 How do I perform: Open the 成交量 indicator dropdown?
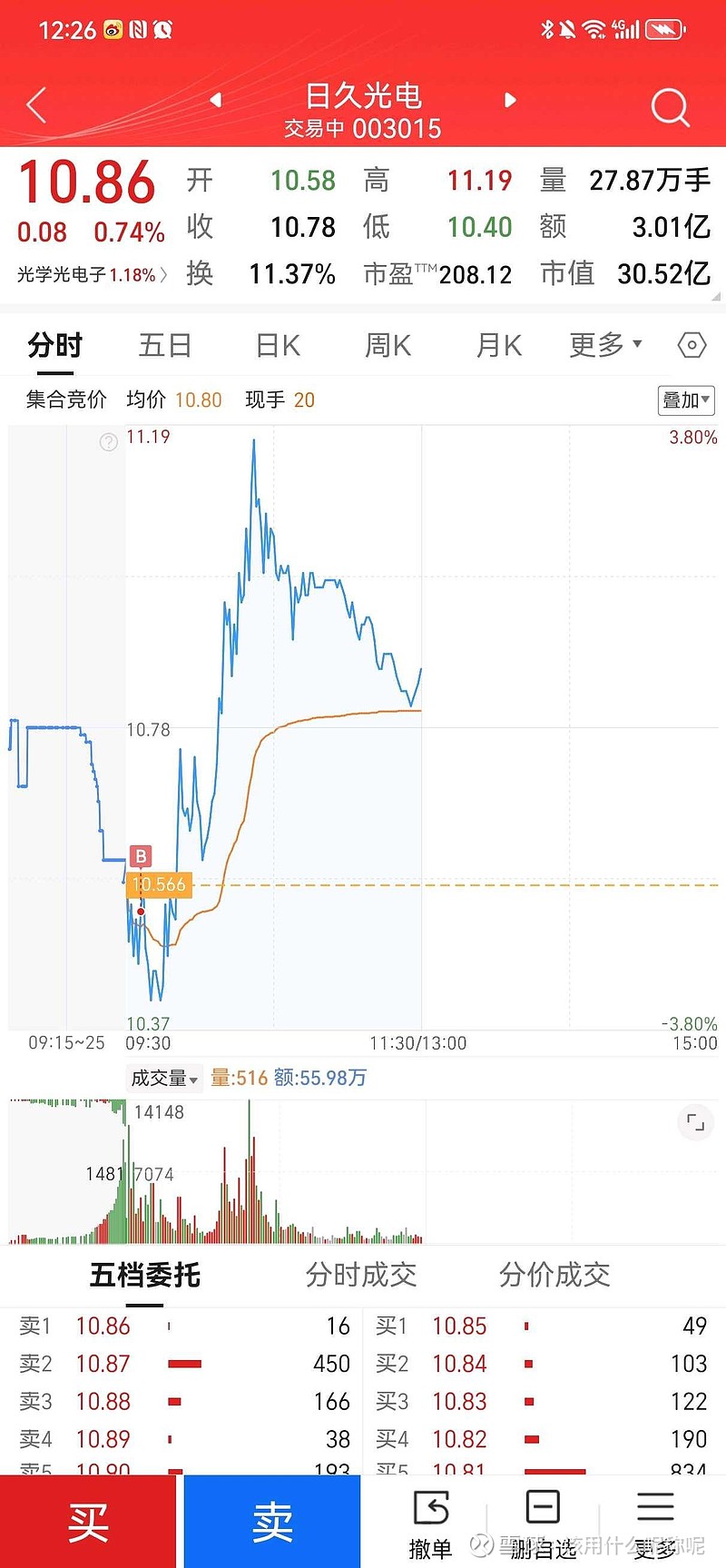coord(164,1078)
